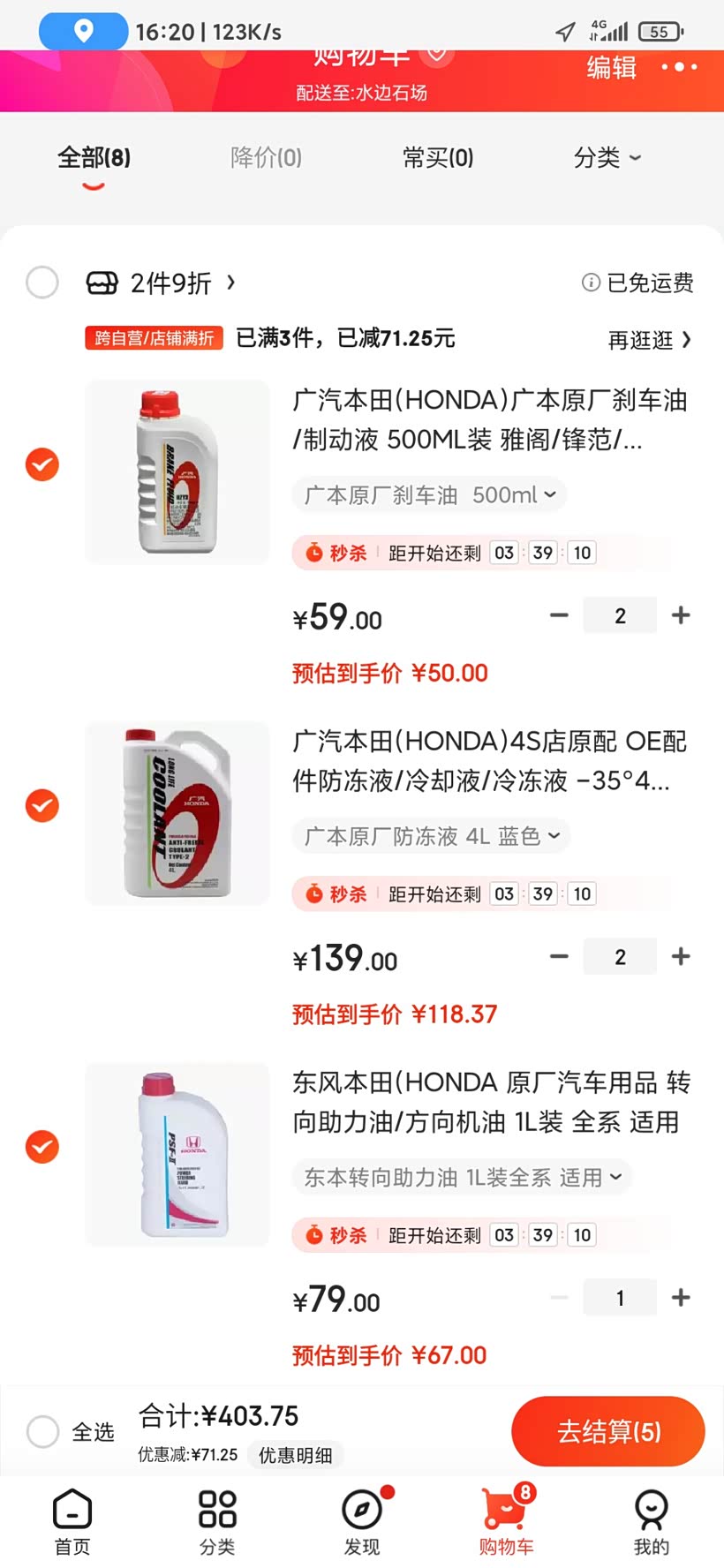Viewport: 724px width, 1568px height.
Task: Expand the 防冻液 4L 蓝色 spec selector
Action: pos(430,836)
